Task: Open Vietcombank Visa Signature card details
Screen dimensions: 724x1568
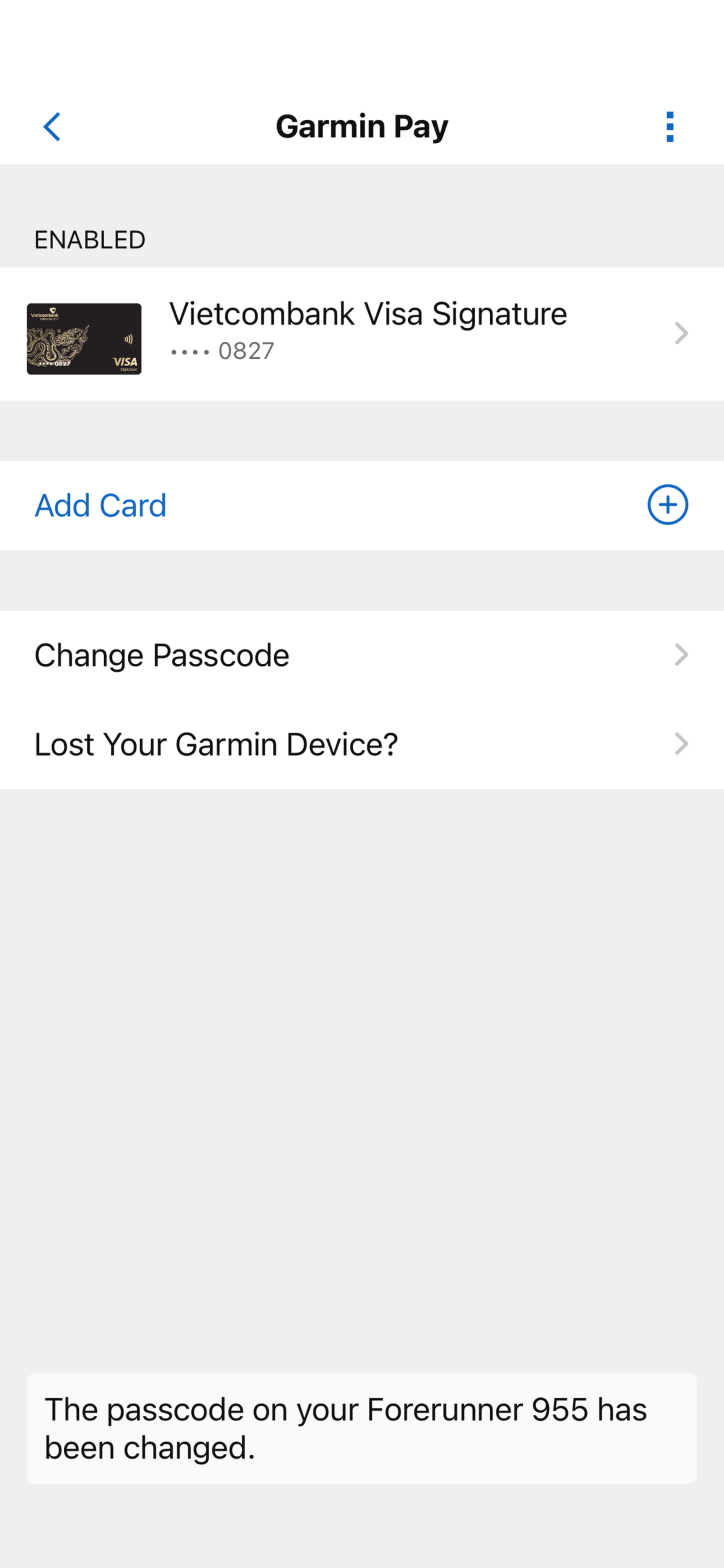Action: [x=362, y=334]
